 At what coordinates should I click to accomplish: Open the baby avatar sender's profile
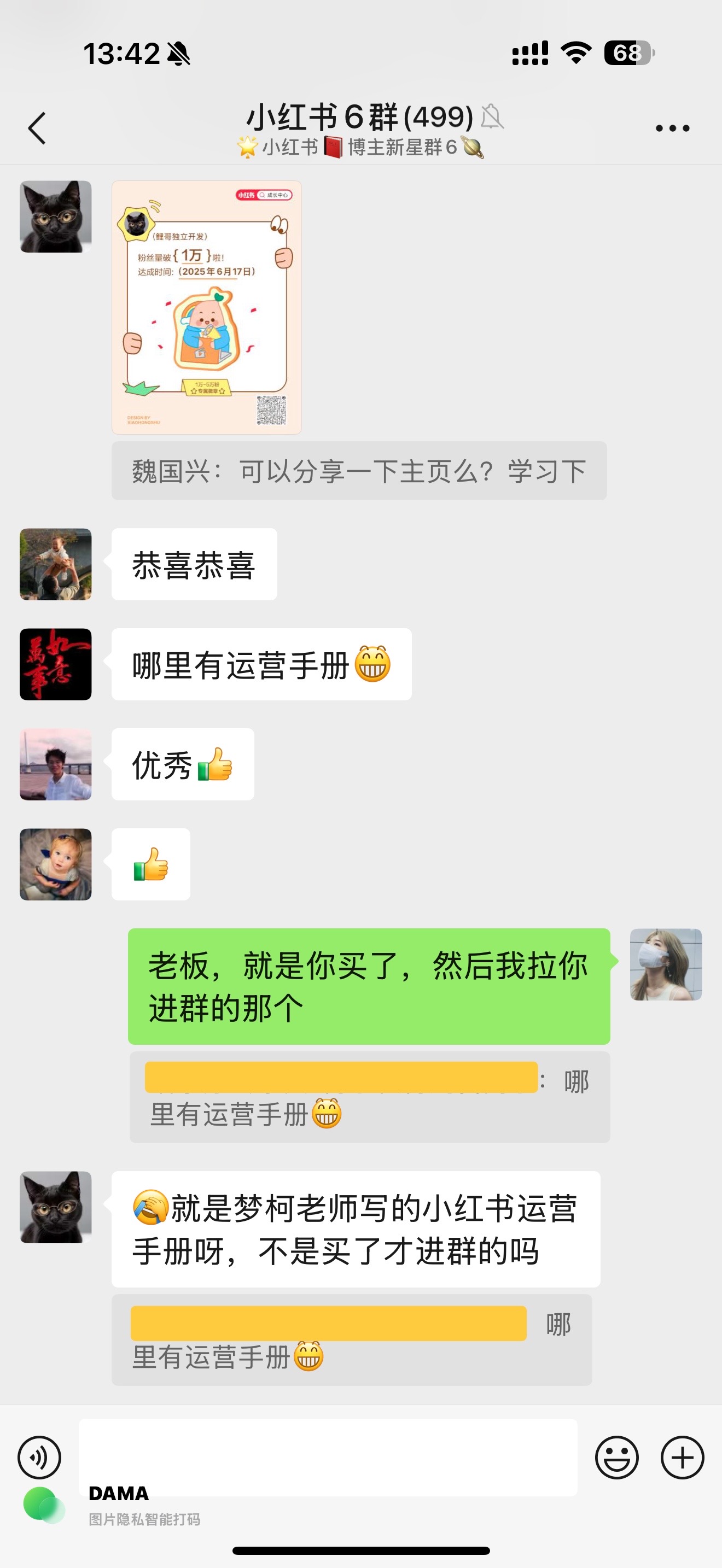coord(55,864)
